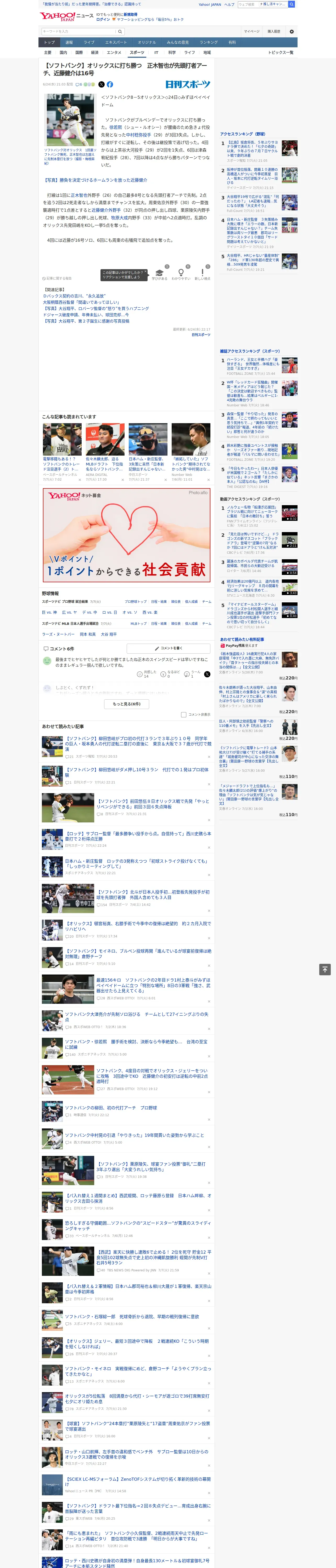Tap もっと見る(6件) comments button
The image size is (336, 1568).
point(126,704)
